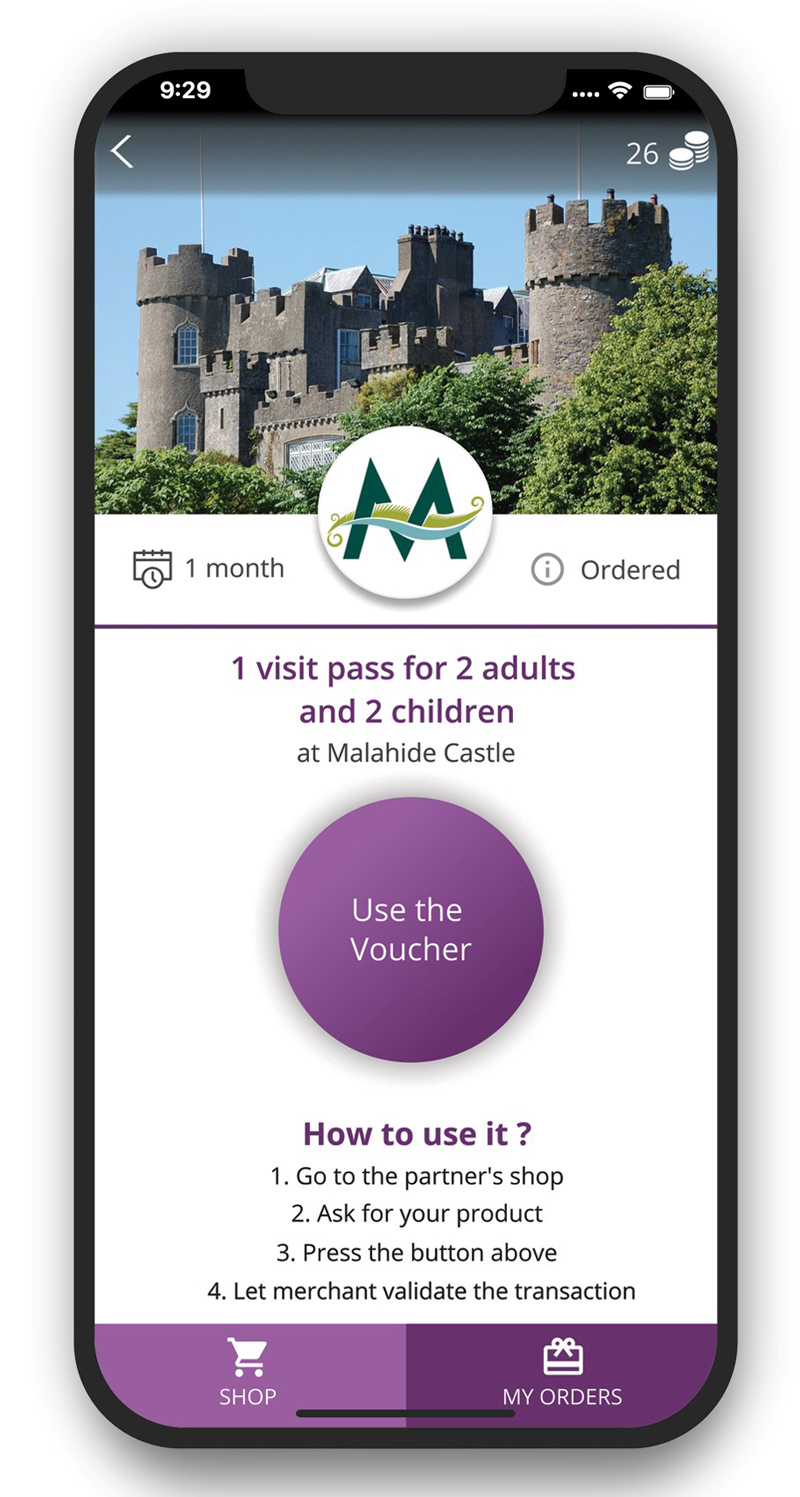Tap the Use the Voucher button

pyautogui.click(x=410, y=929)
